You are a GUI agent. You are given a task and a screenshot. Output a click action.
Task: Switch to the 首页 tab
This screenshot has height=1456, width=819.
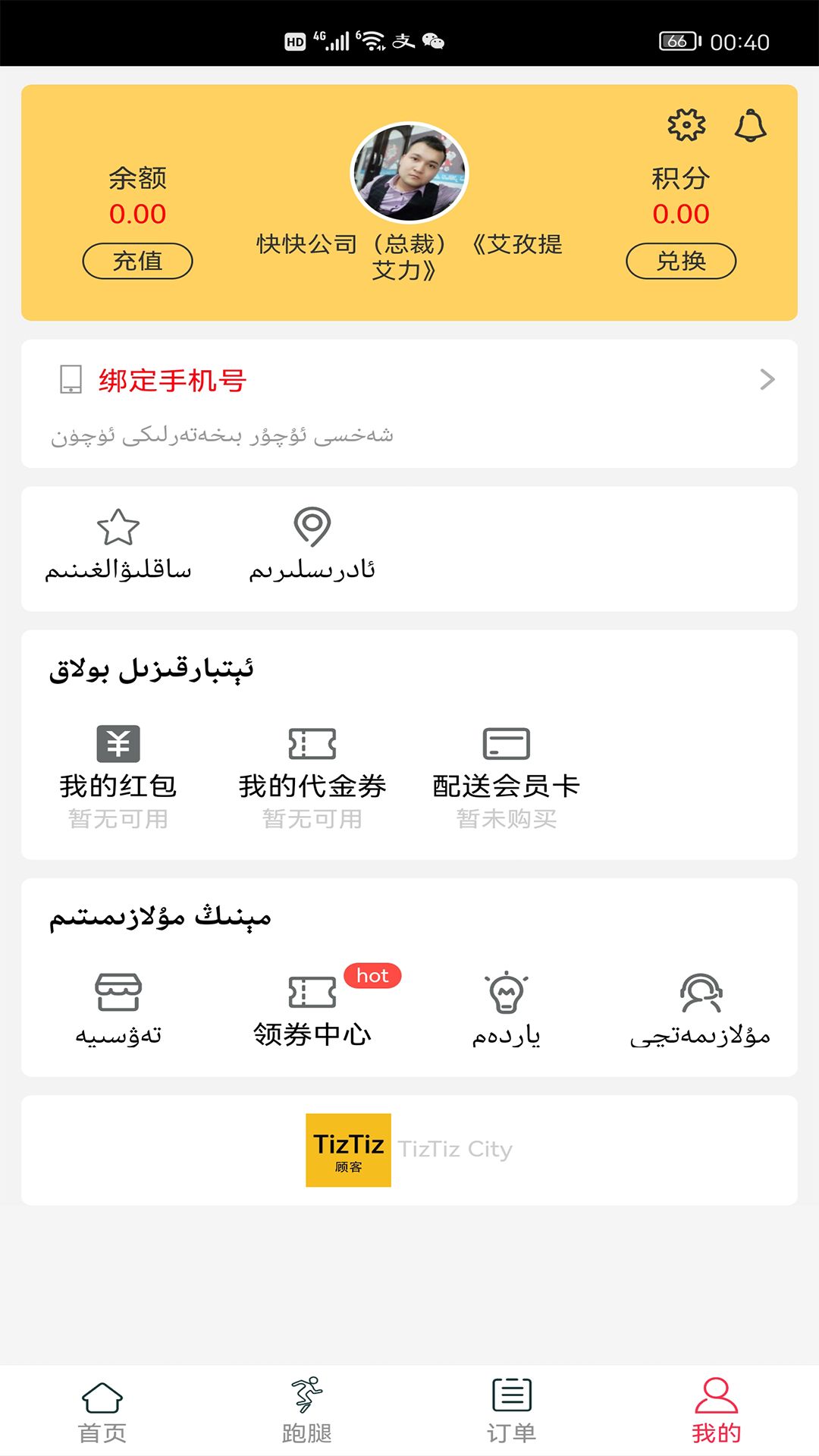point(102,1412)
